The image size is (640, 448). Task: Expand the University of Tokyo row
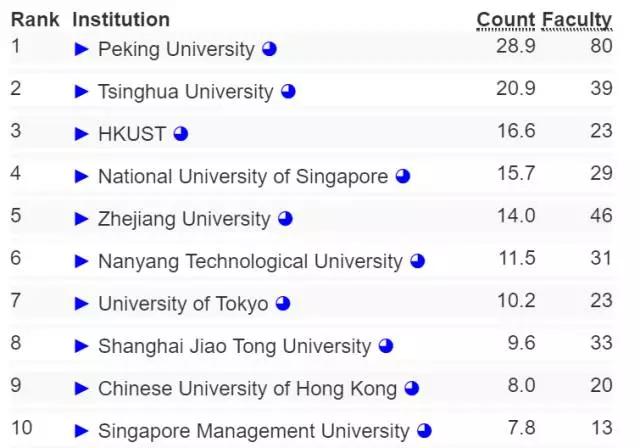tap(82, 304)
